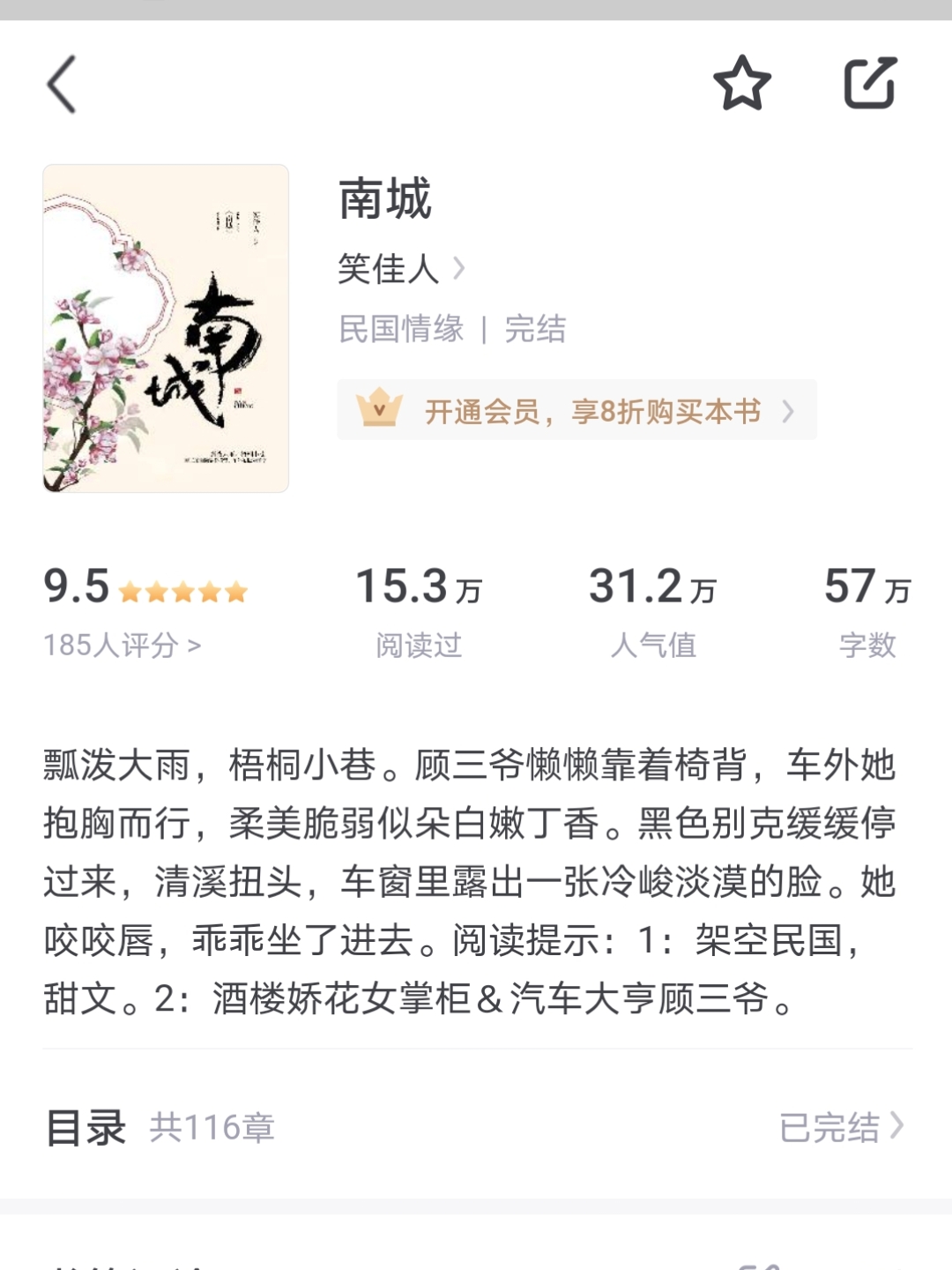This screenshot has height=1270, width=952.
Task: Tap the 目录 section to view chapters
Action: pos(88,1125)
